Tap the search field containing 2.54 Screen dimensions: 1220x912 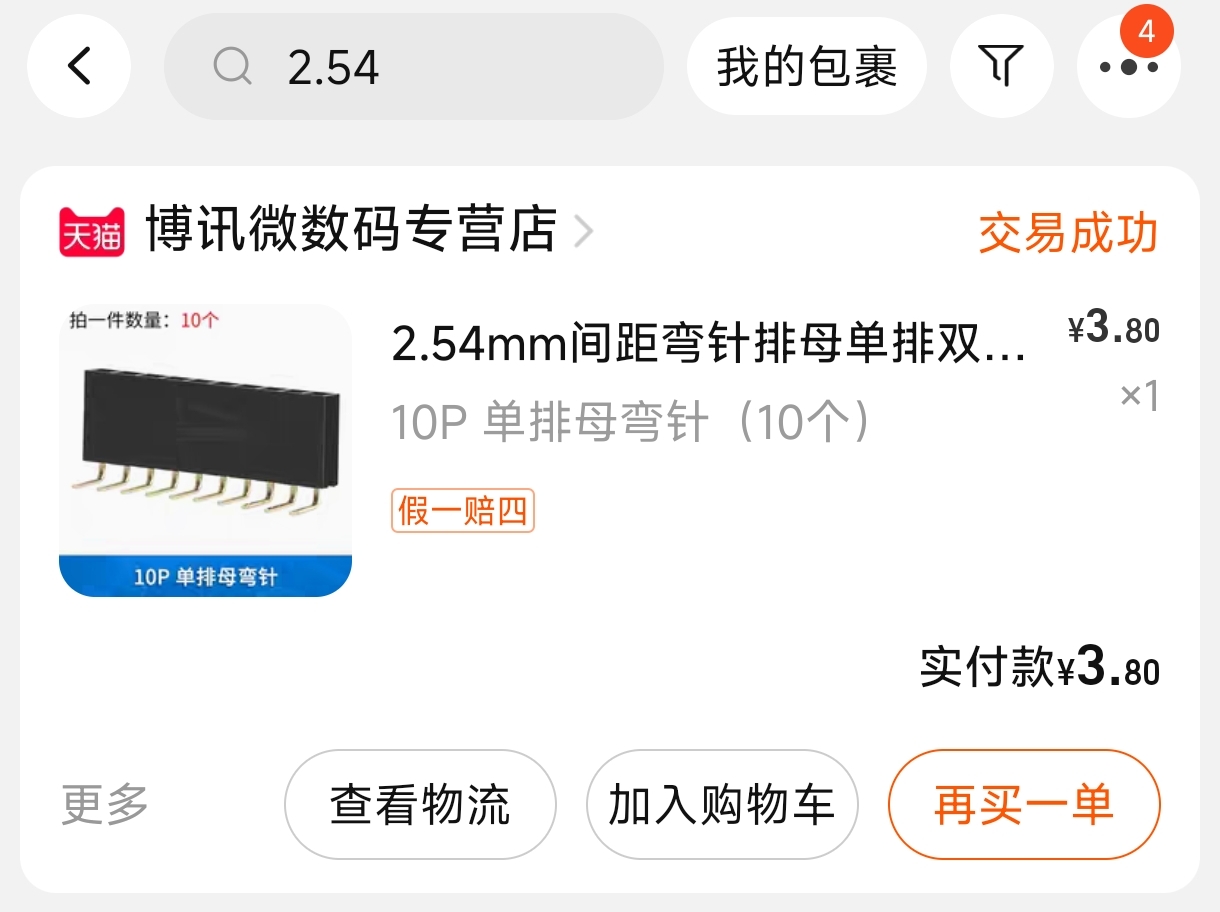pyautogui.click(x=413, y=67)
